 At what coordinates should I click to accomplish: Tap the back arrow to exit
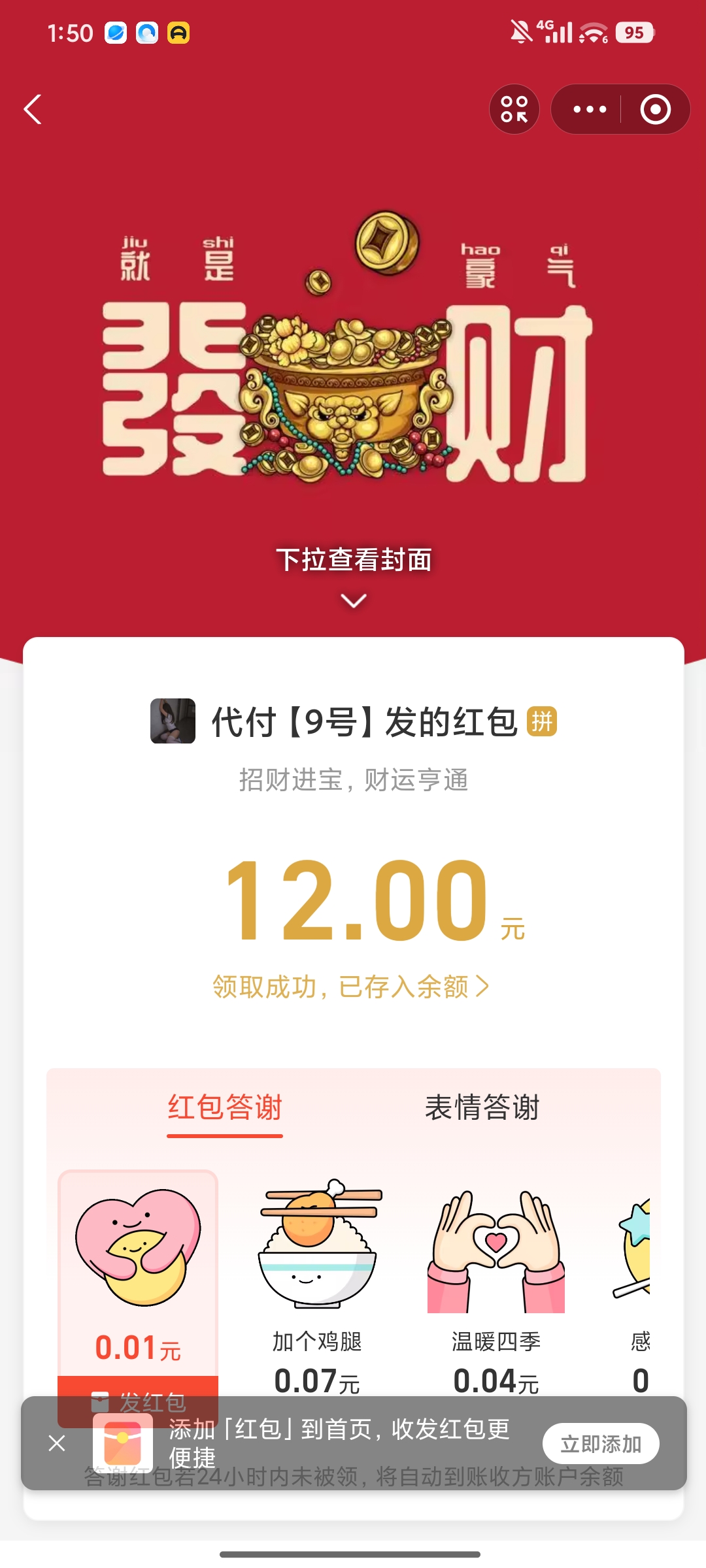point(32,109)
